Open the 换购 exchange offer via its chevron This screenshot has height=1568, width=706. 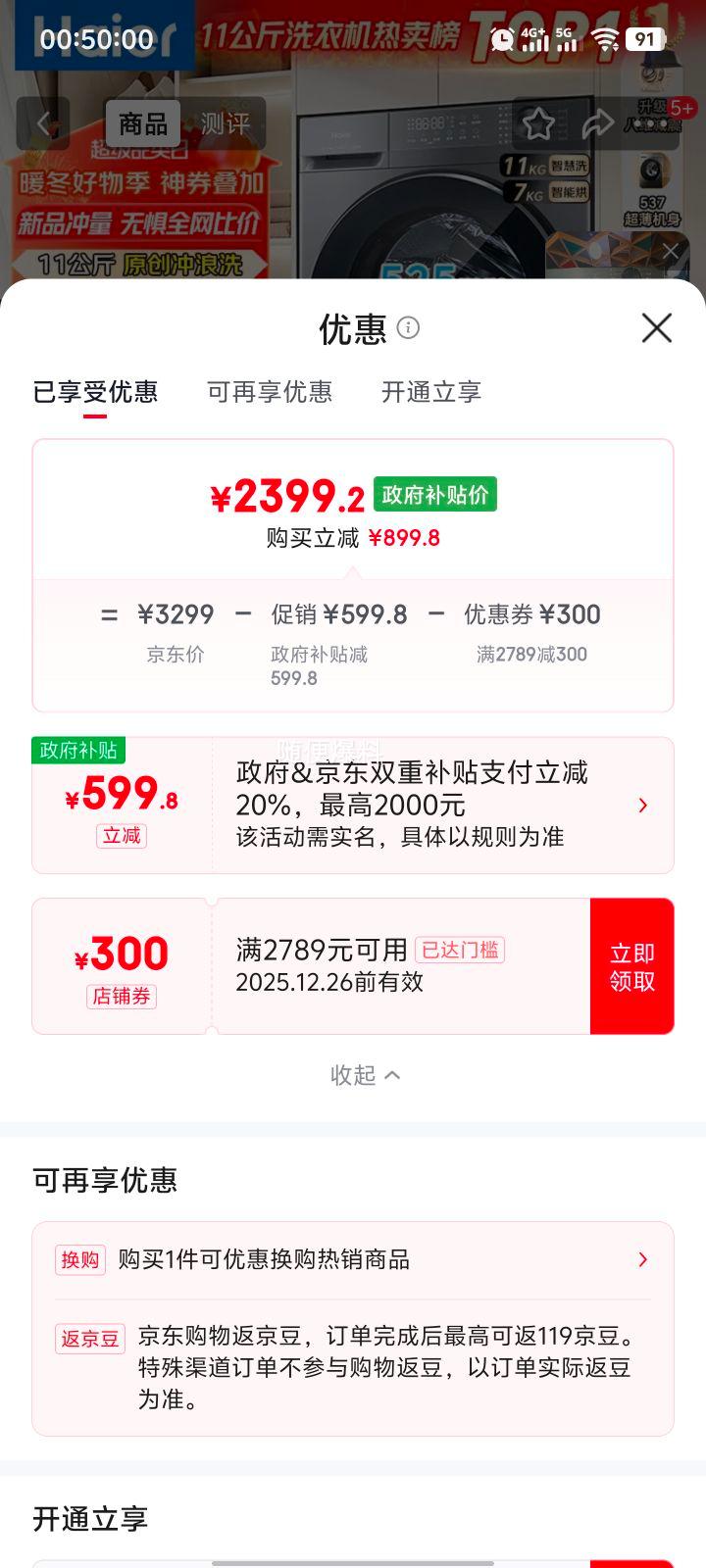(642, 1259)
